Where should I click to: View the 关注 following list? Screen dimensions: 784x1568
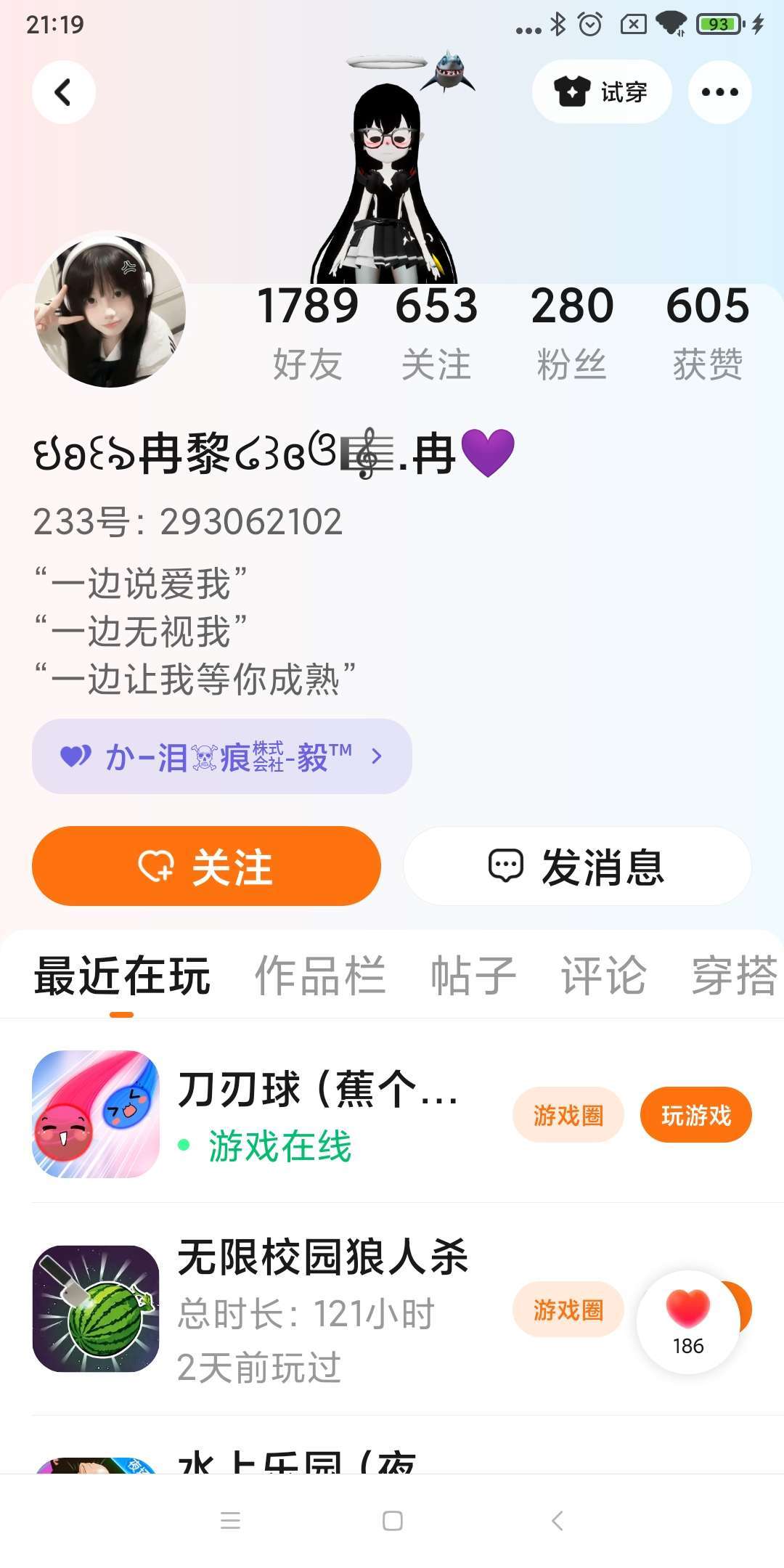point(436,331)
